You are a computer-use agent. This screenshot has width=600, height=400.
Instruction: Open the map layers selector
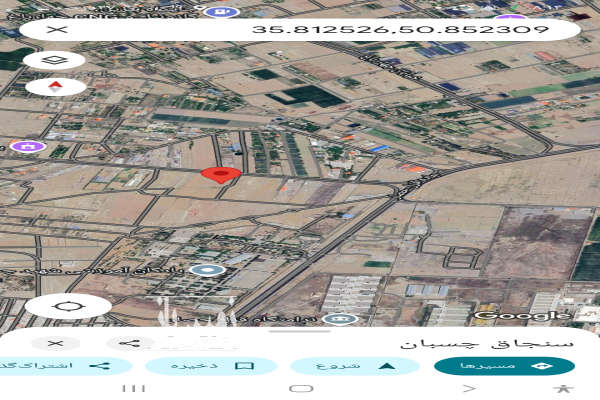(54, 60)
